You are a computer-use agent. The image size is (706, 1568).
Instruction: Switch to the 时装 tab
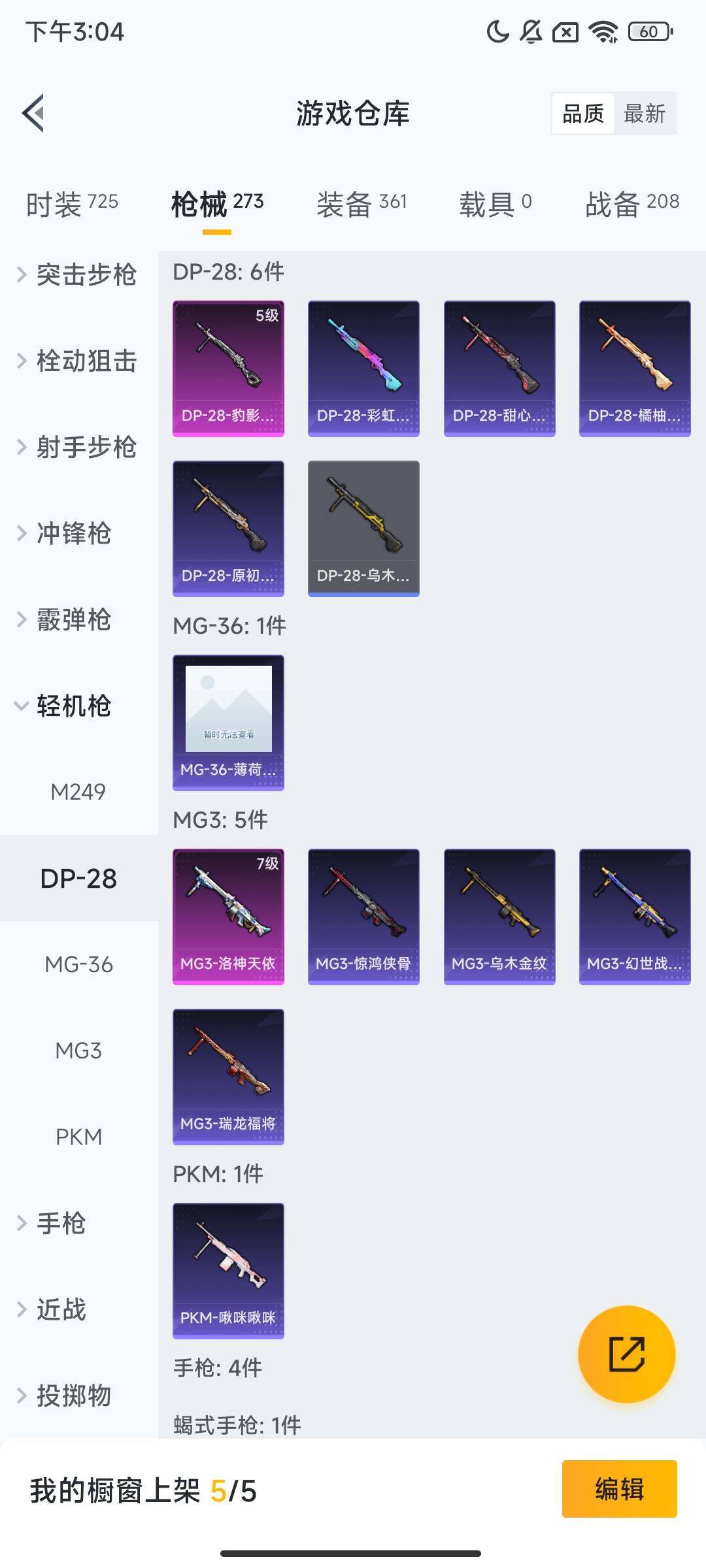click(x=72, y=204)
